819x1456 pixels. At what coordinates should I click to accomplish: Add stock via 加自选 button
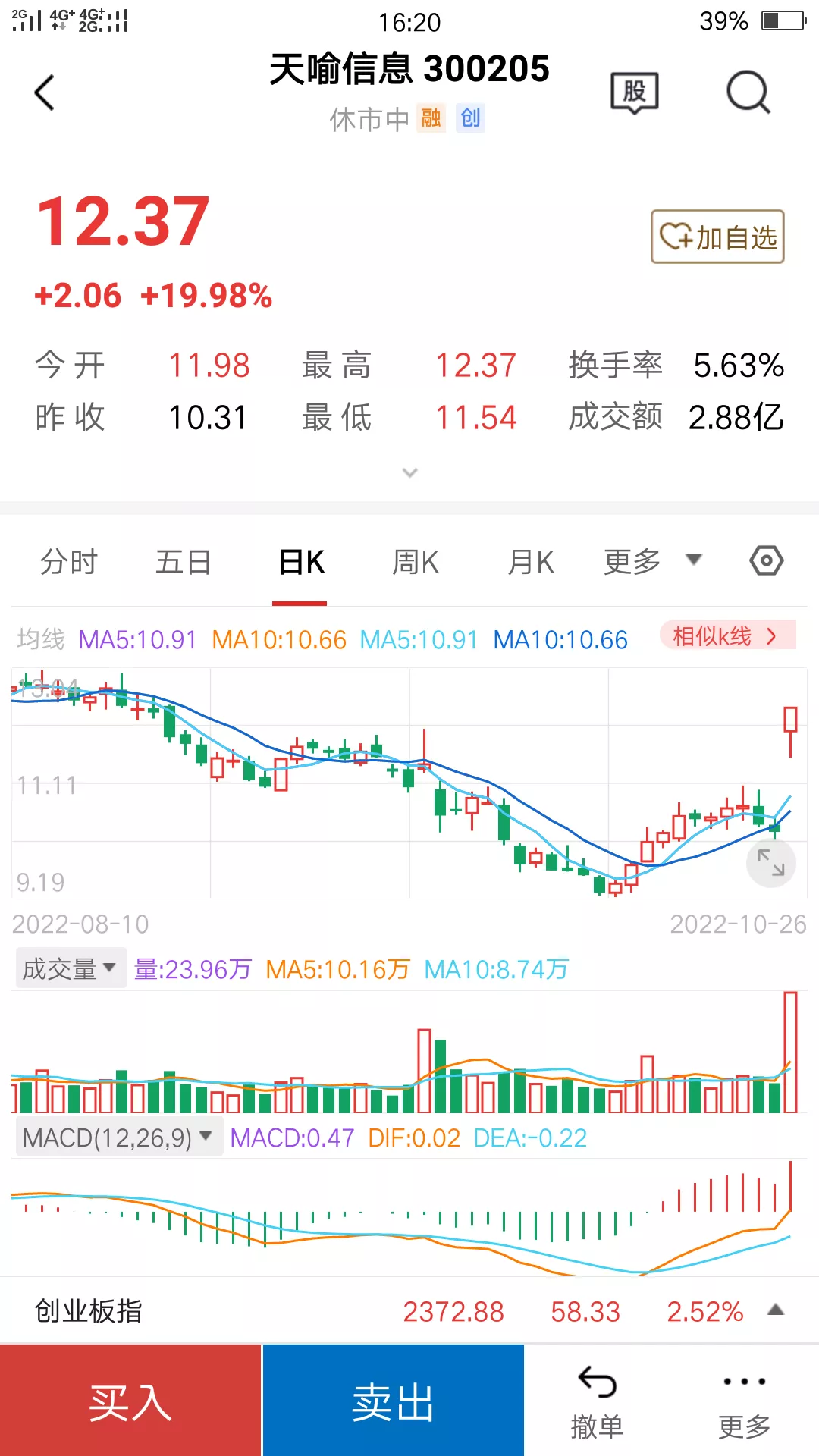point(717,237)
